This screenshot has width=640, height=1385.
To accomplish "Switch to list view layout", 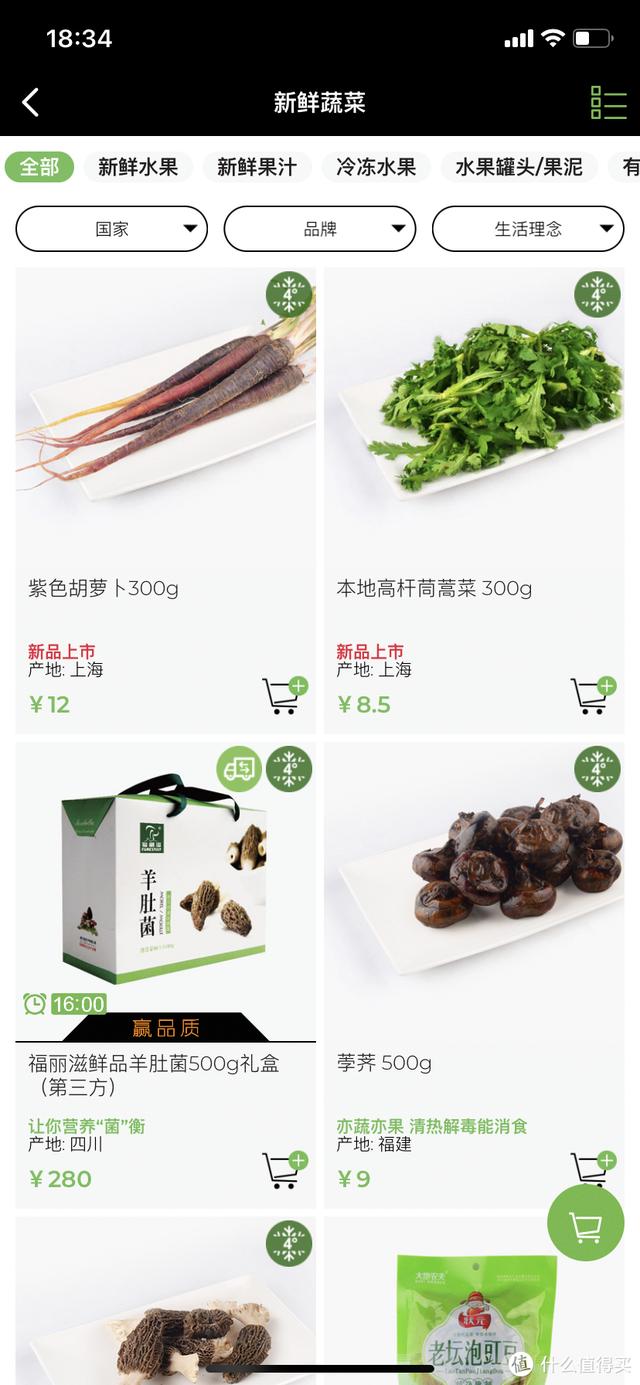I will [608, 102].
